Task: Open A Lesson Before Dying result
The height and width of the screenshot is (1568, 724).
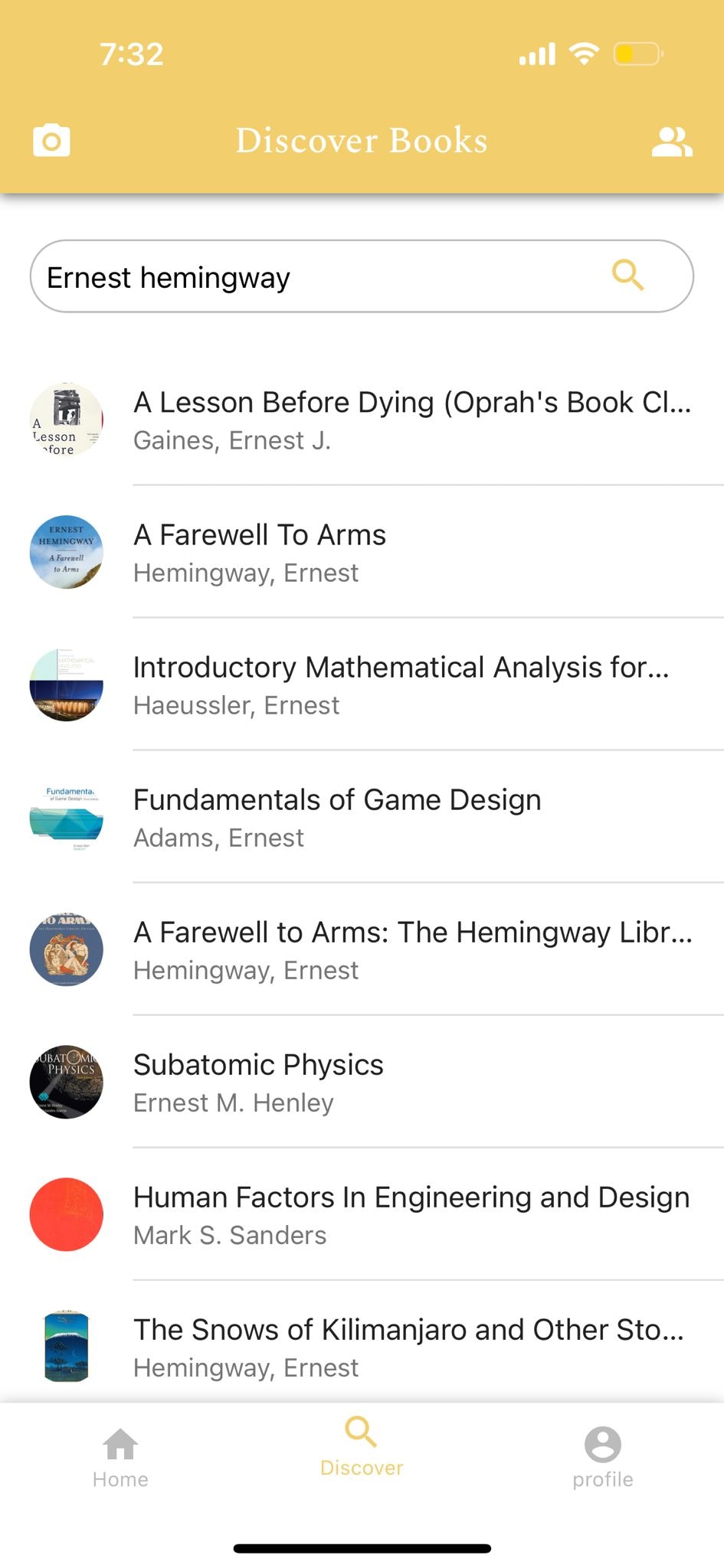Action: (x=412, y=420)
